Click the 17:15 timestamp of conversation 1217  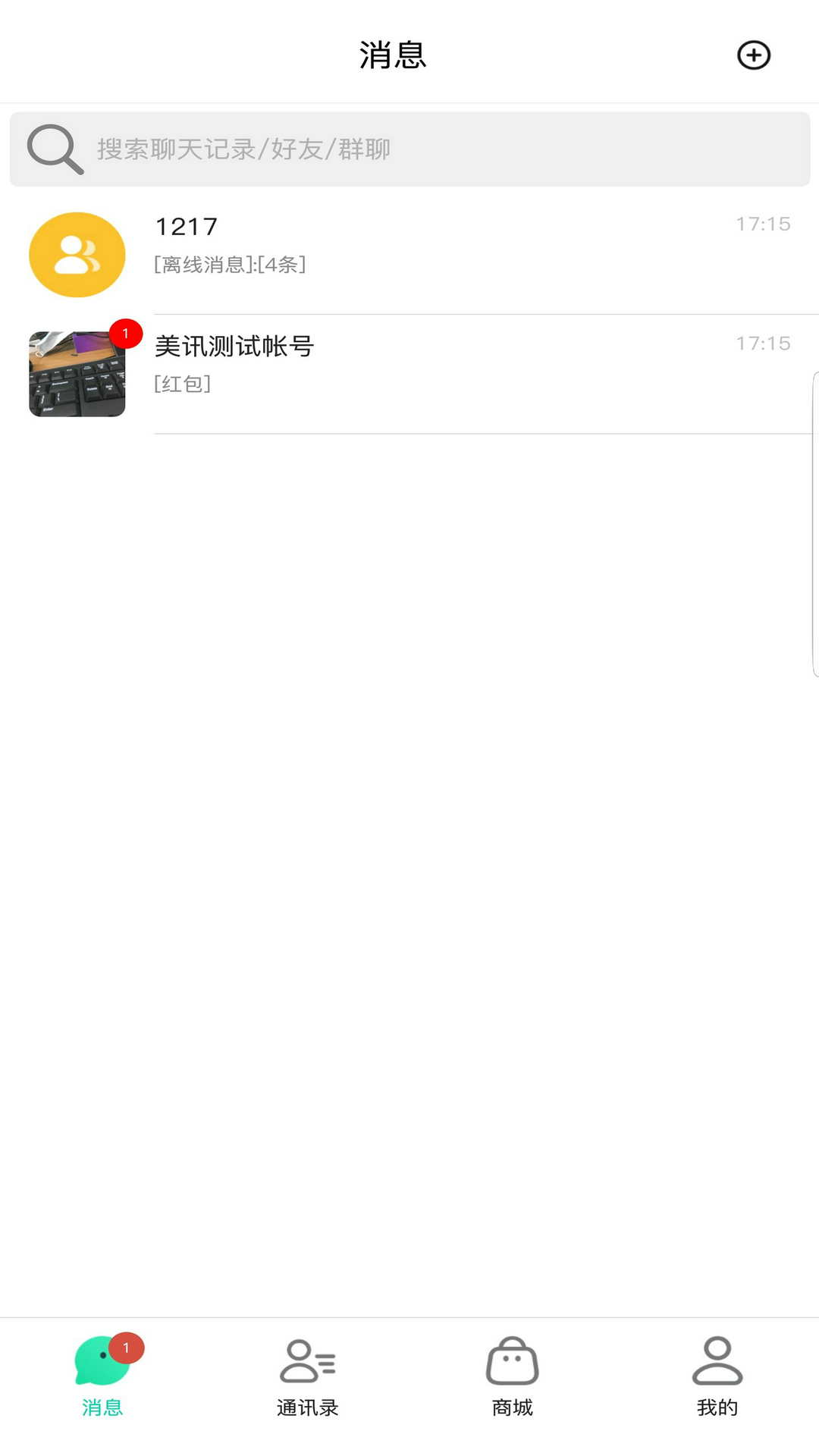[x=761, y=224]
